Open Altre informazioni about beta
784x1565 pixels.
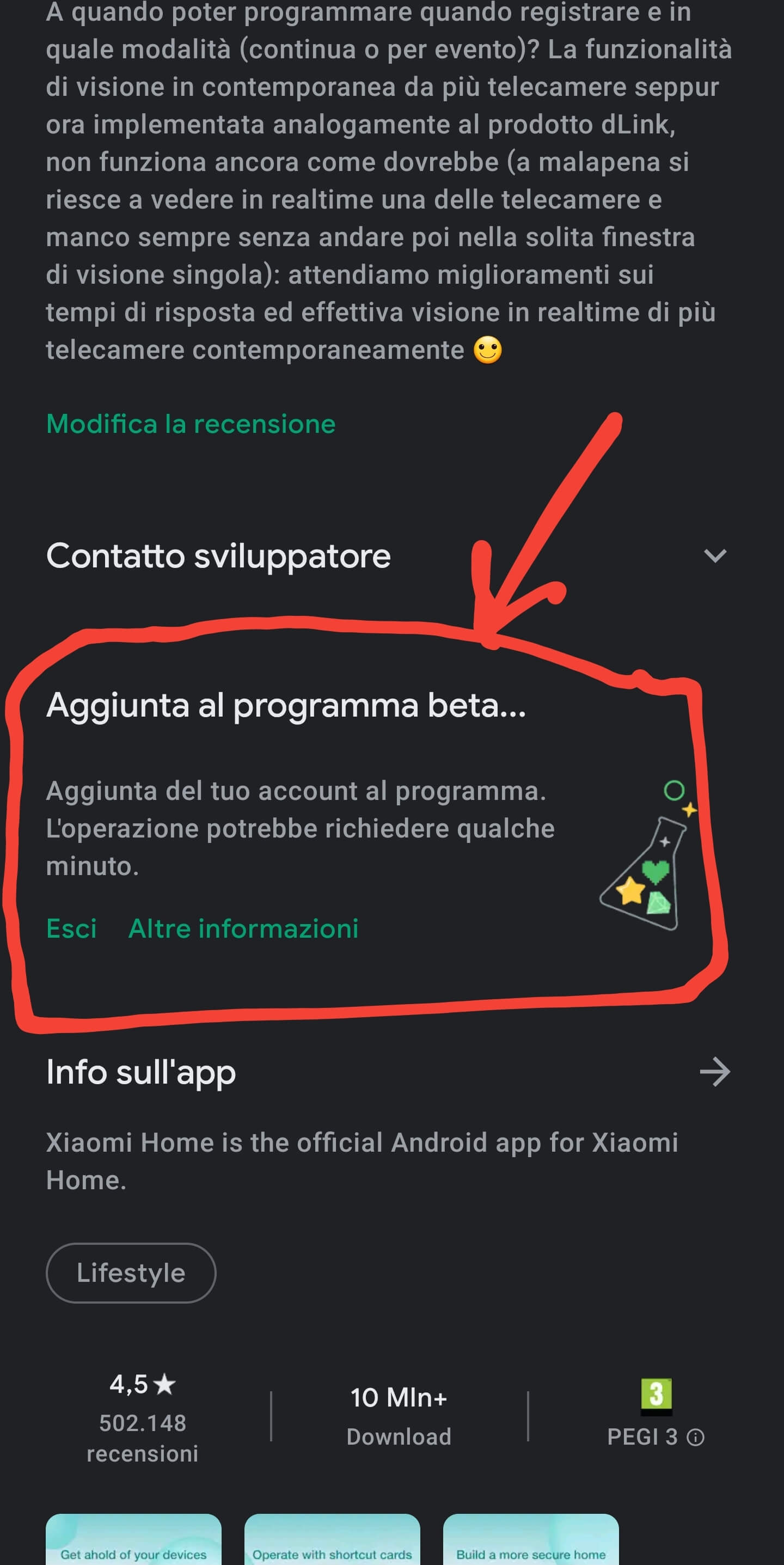coord(243,928)
